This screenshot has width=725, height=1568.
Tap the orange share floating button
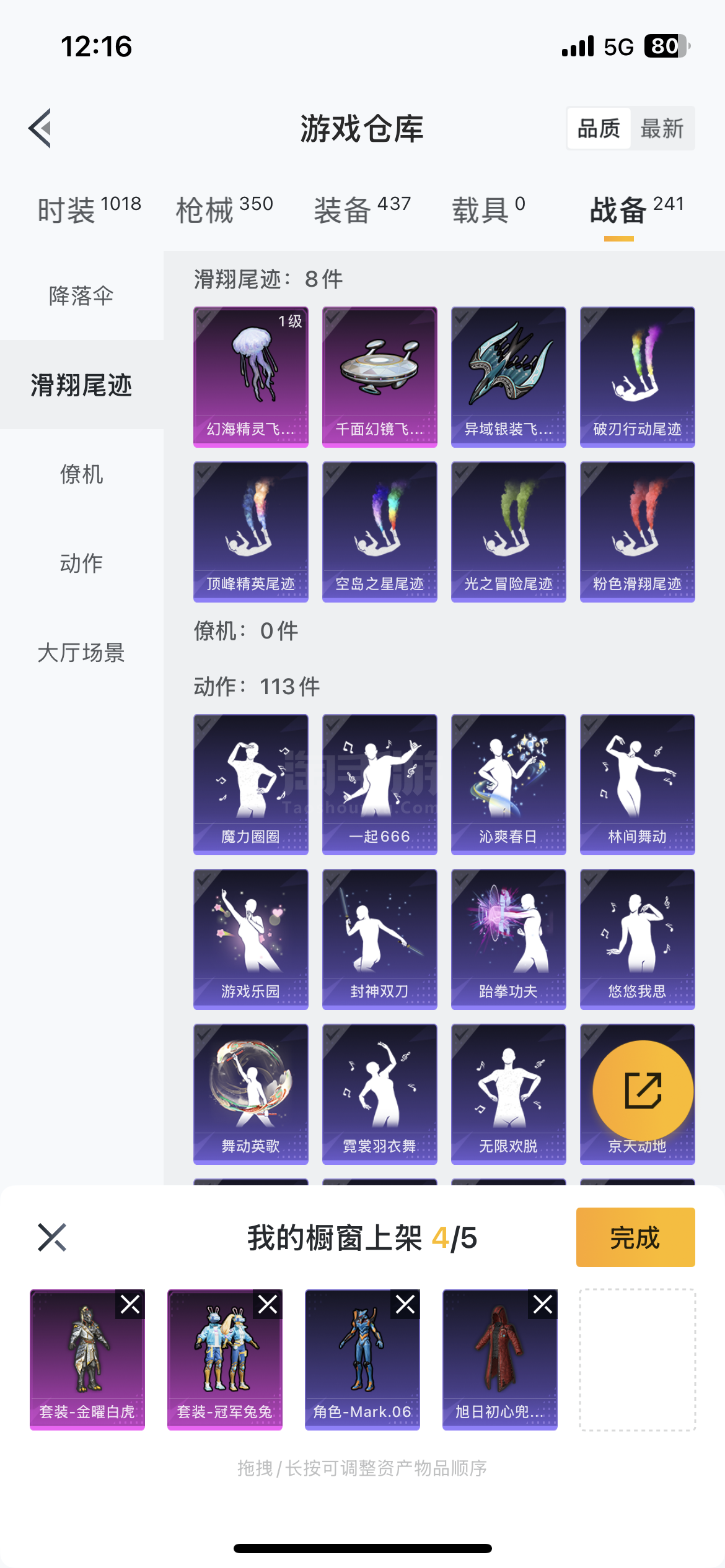point(643,1091)
